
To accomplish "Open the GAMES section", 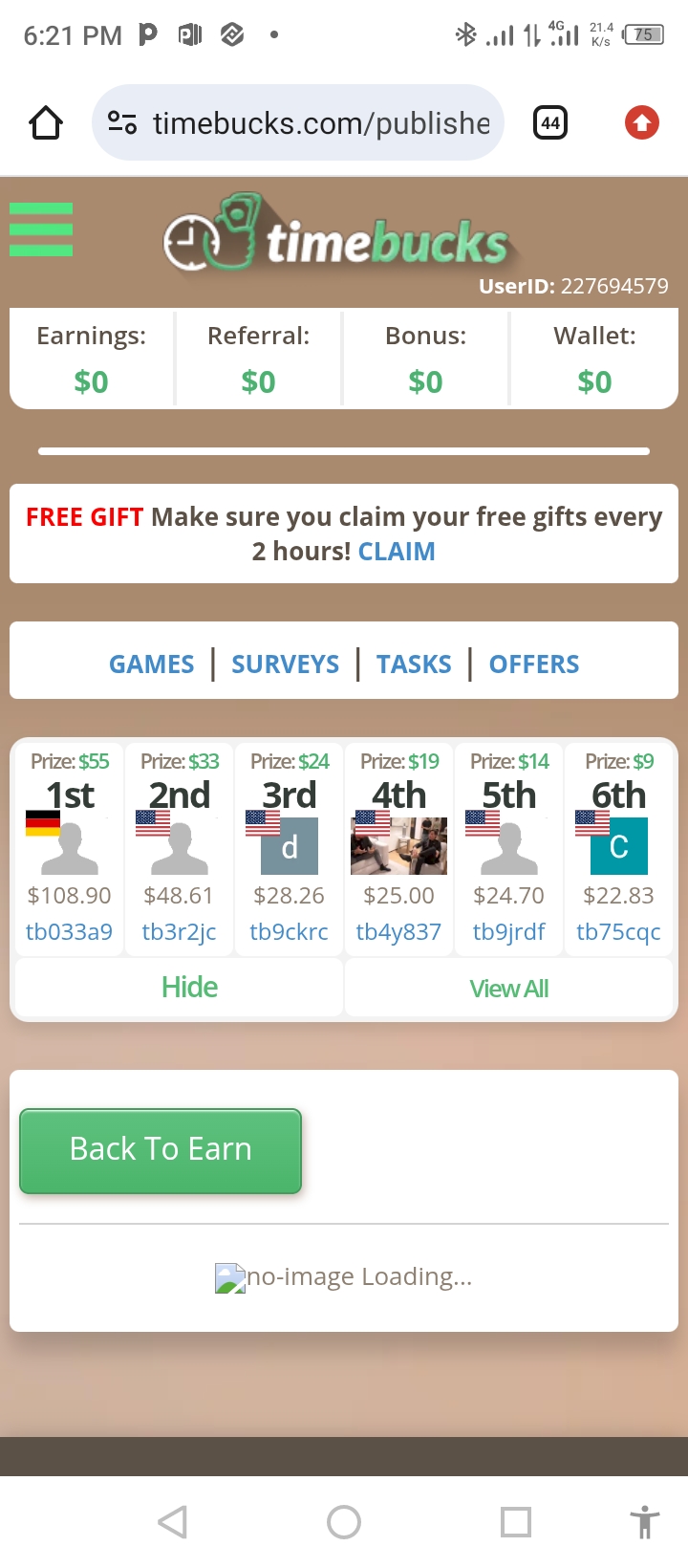I will click(x=151, y=664).
